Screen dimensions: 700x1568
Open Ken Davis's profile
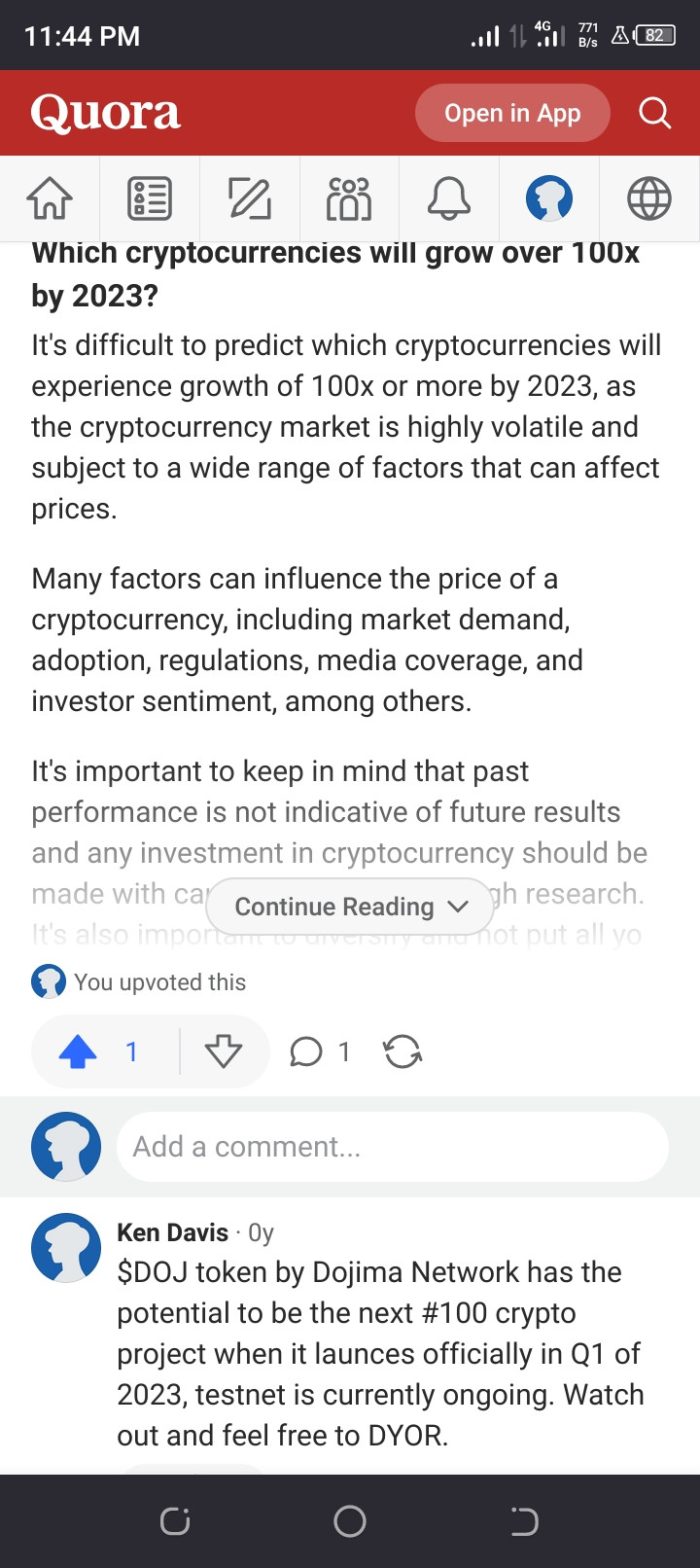[172, 1232]
